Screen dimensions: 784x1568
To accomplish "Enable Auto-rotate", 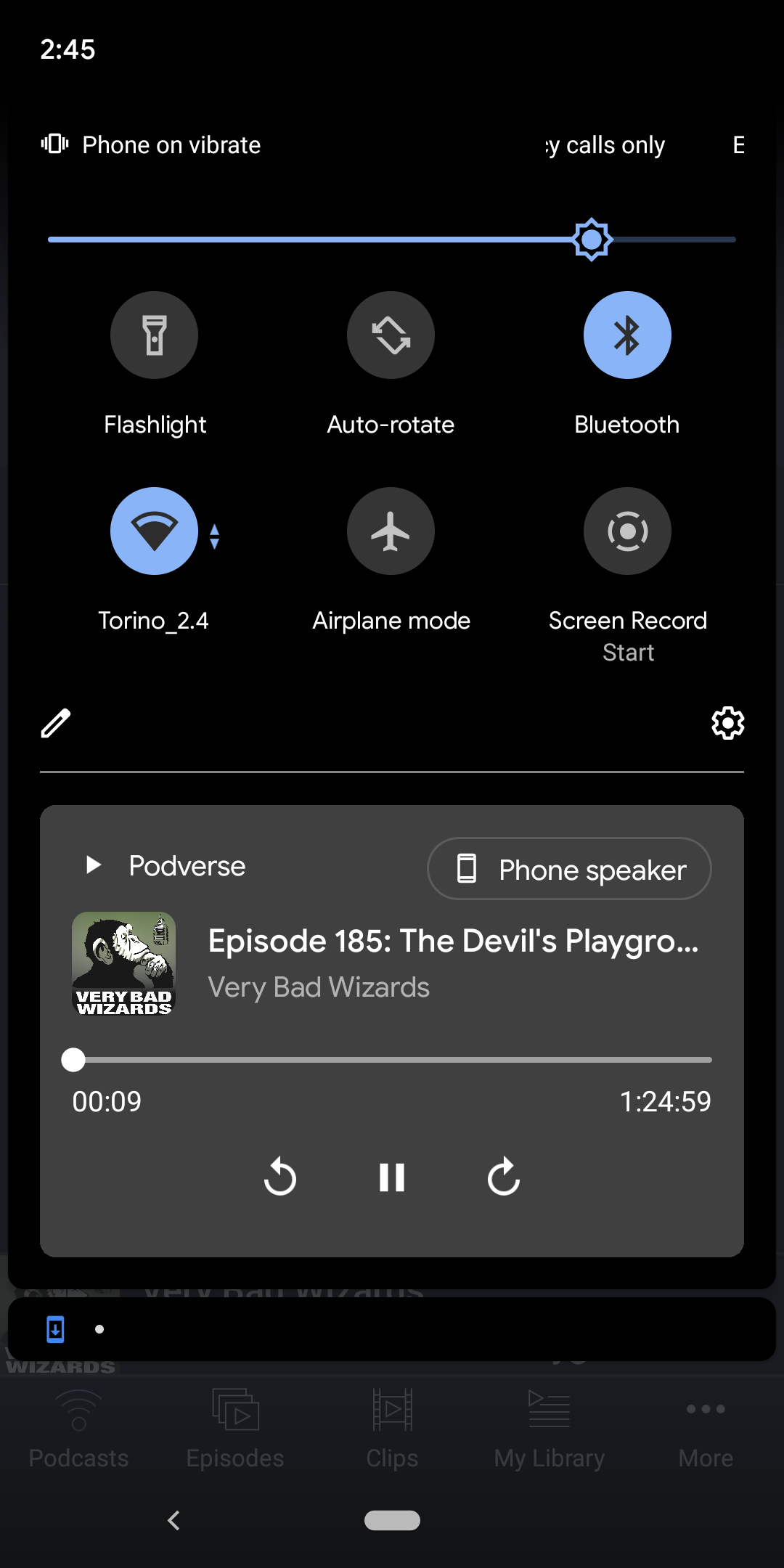I will tap(391, 335).
